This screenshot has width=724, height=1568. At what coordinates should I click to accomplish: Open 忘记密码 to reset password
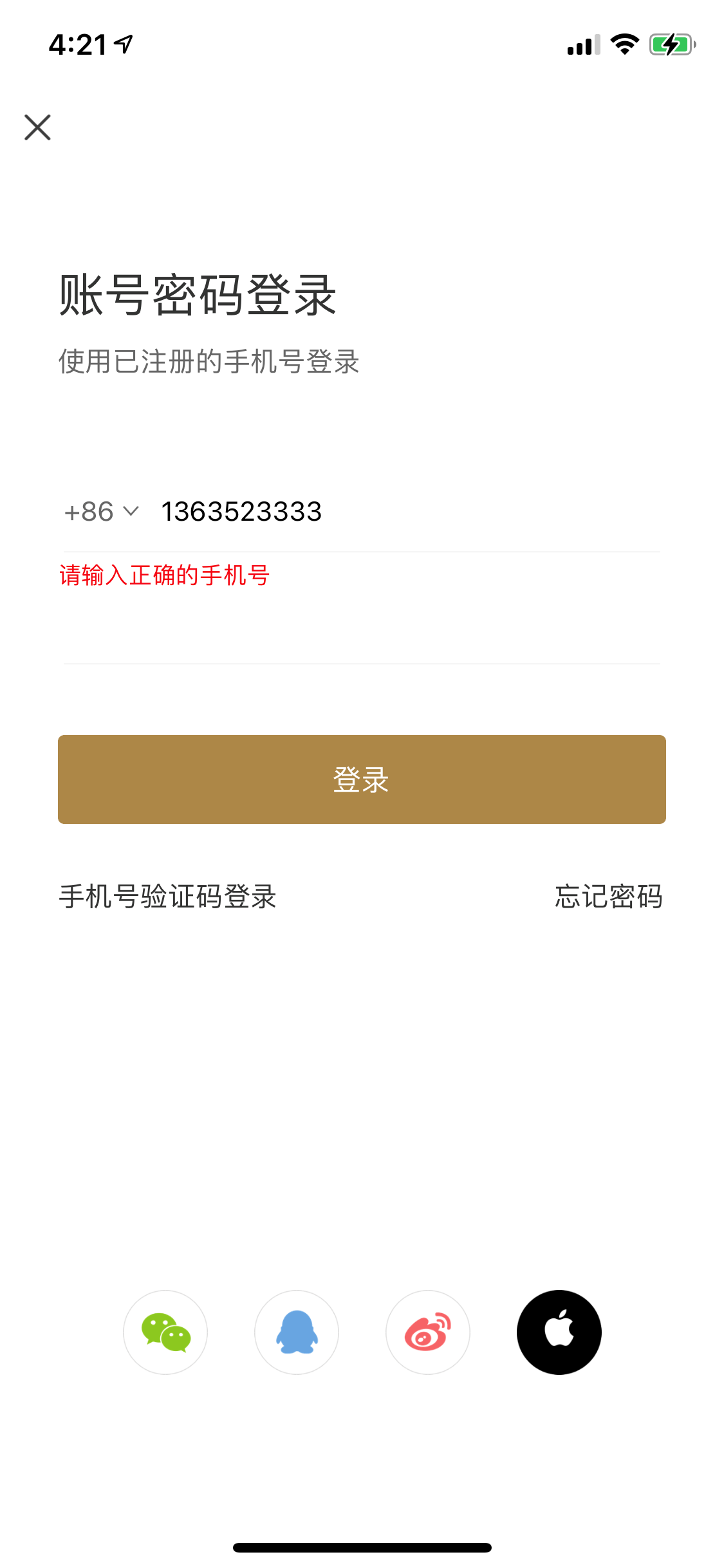click(608, 897)
